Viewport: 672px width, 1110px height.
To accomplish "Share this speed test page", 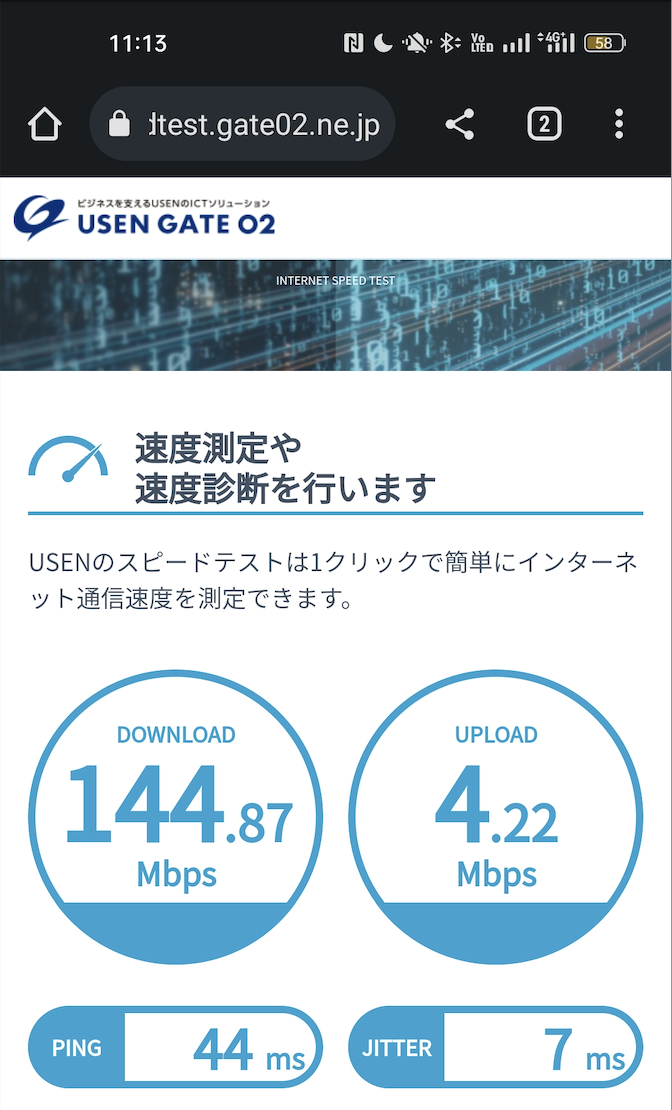I will point(459,124).
